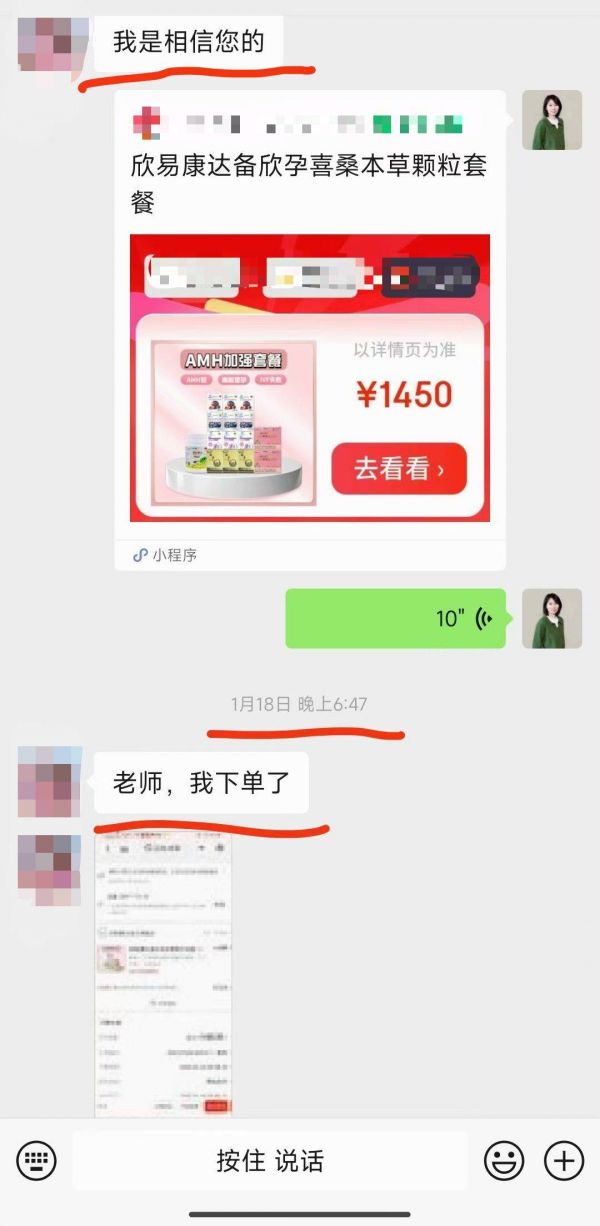
Task: Switch to keyboard text input
Action: click(37, 1161)
